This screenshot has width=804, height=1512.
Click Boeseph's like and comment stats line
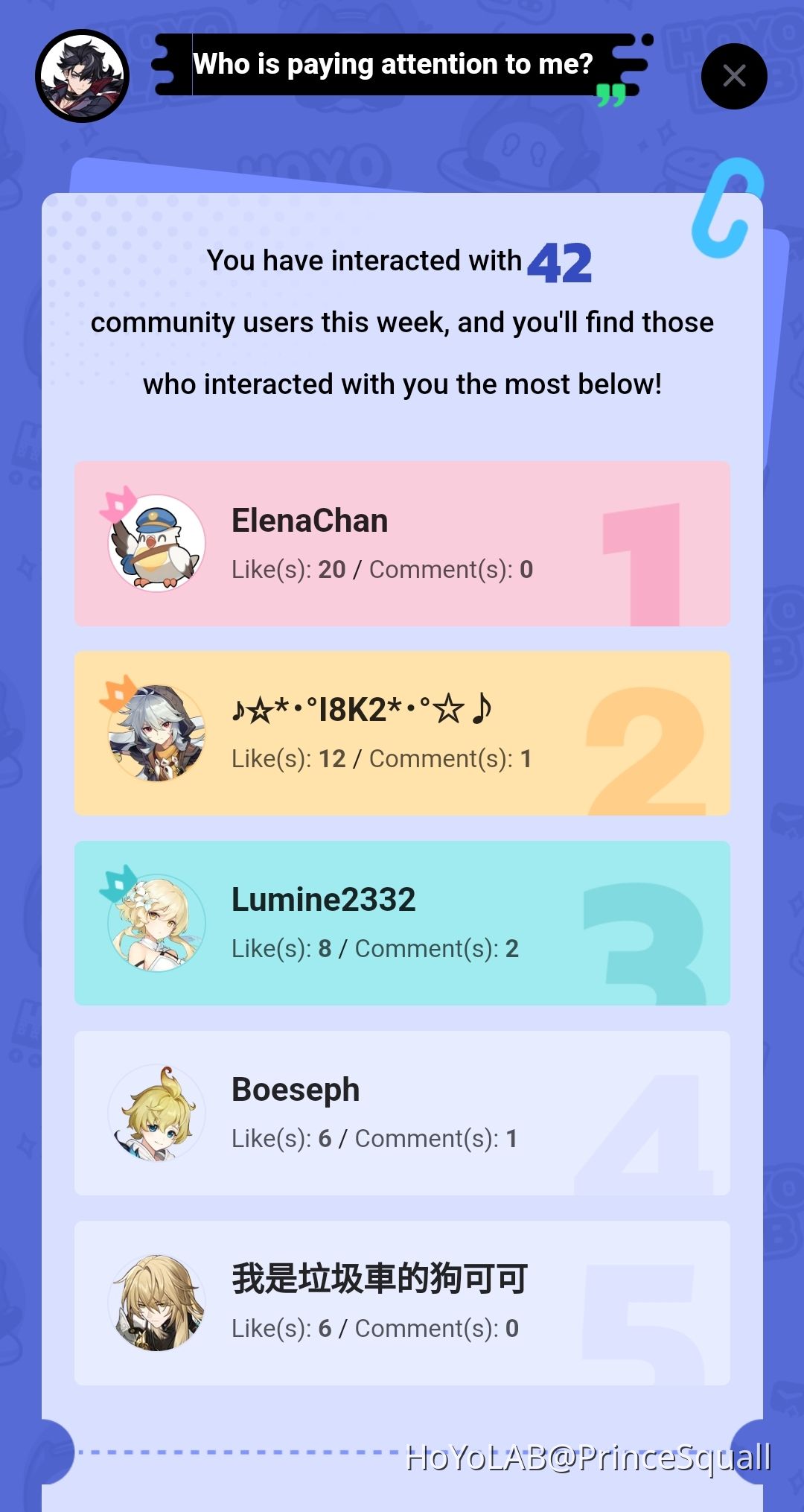[374, 1138]
